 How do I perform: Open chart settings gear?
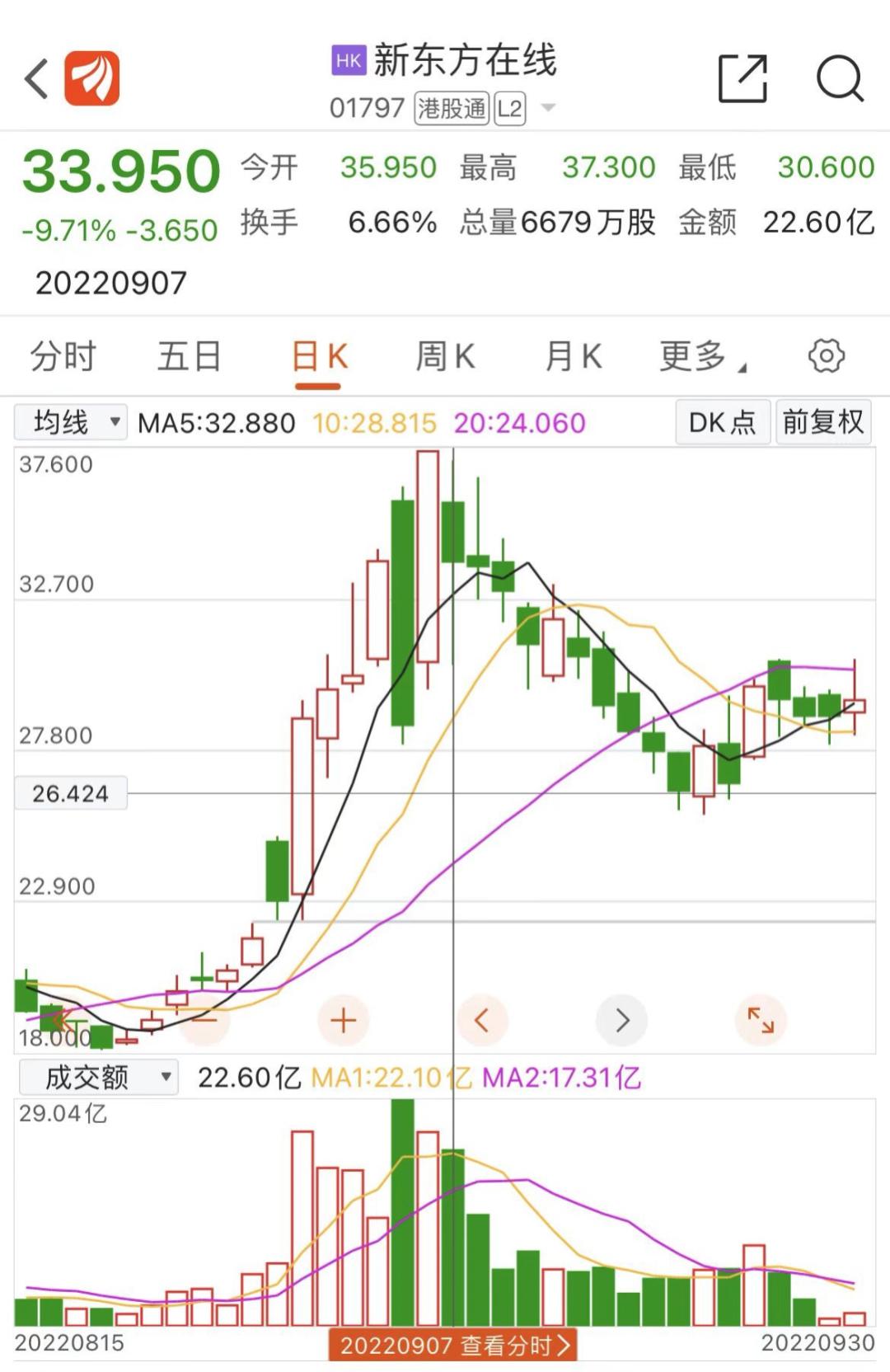point(826,356)
